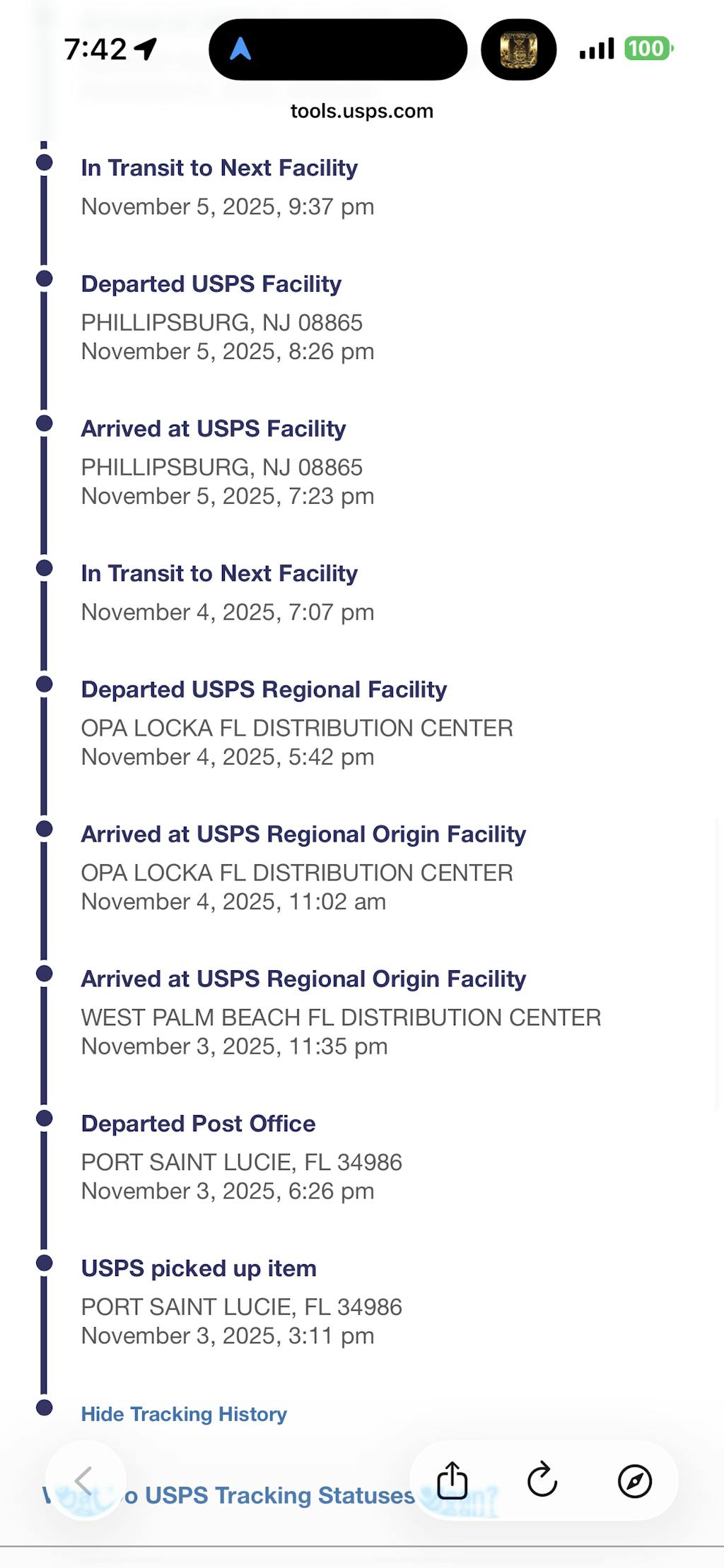Open the navigation arrow in the Dynamic Island

click(x=240, y=49)
